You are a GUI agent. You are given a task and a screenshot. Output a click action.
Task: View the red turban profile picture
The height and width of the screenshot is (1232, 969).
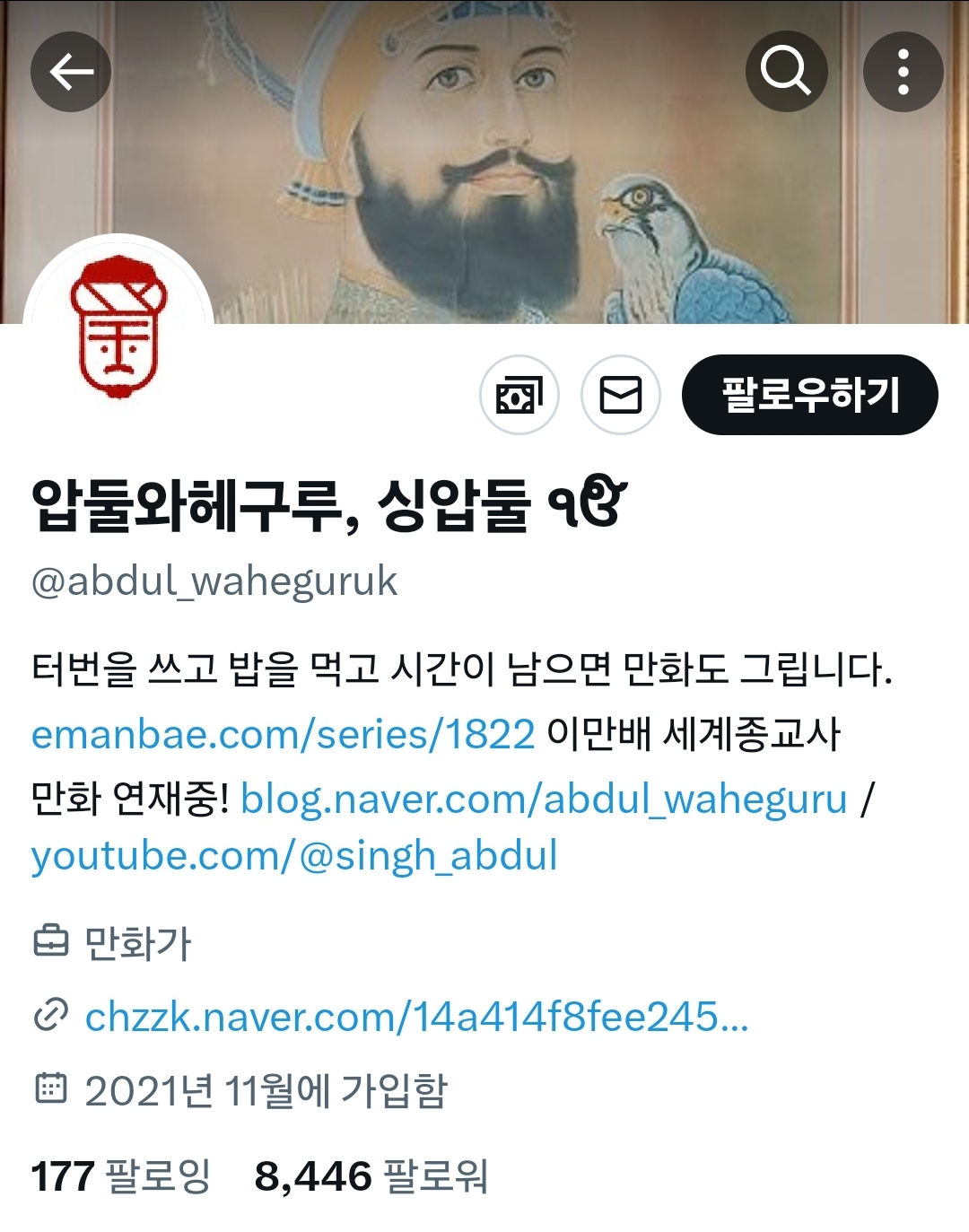[x=118, y=328]
